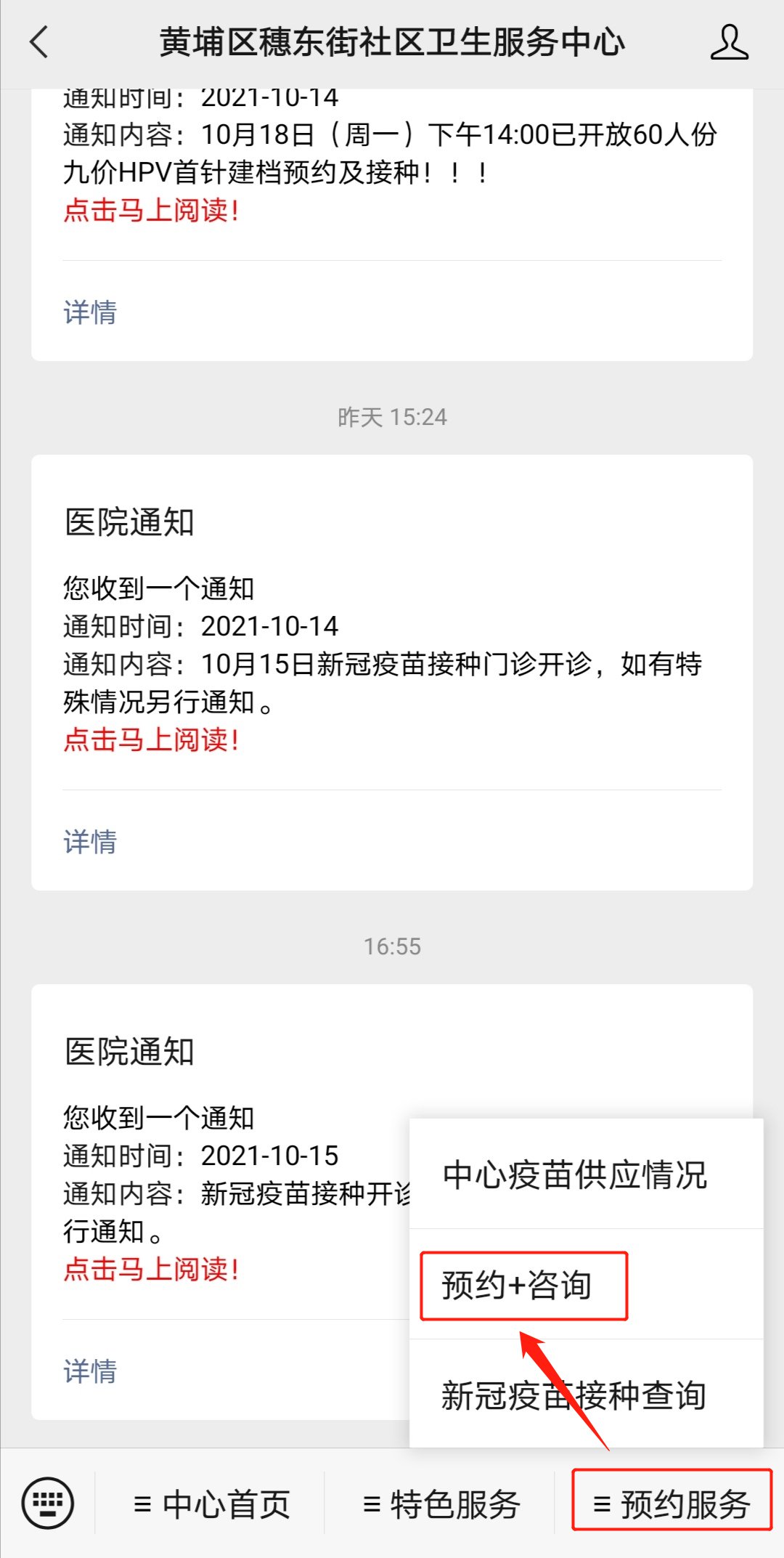This screenshot has width=784, height=1558.
Task: View 详情 of the 10月15日 clinic notice
Action: click(90, 842)
